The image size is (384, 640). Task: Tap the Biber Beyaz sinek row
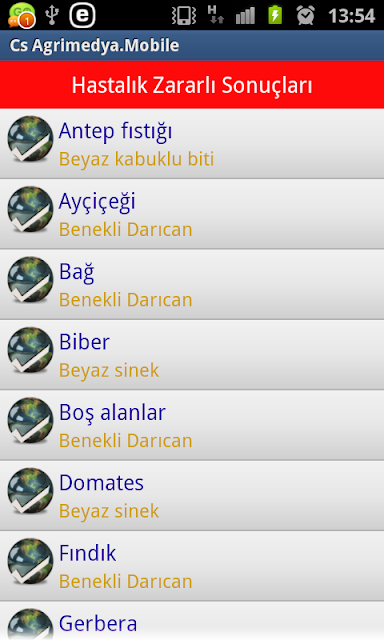click(x=192, y=355)
